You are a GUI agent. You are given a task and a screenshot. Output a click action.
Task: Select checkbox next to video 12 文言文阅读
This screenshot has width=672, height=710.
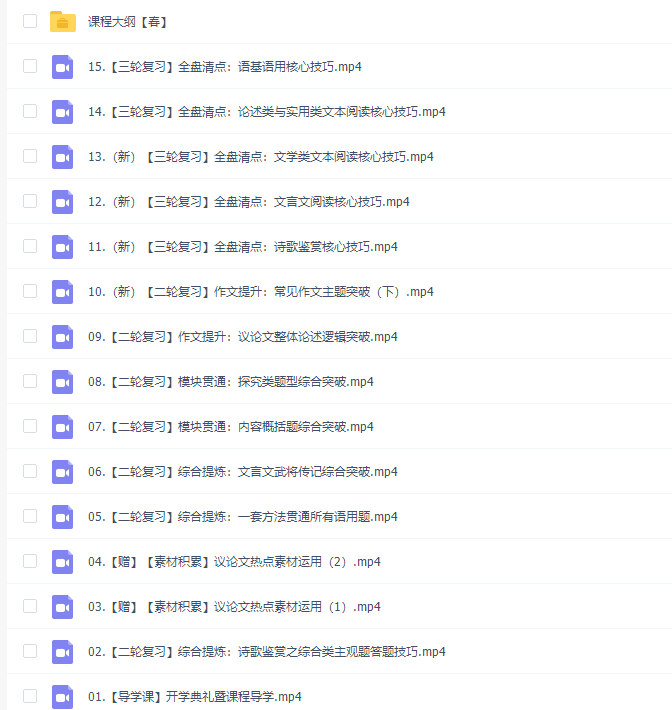[x=30, y=201]
